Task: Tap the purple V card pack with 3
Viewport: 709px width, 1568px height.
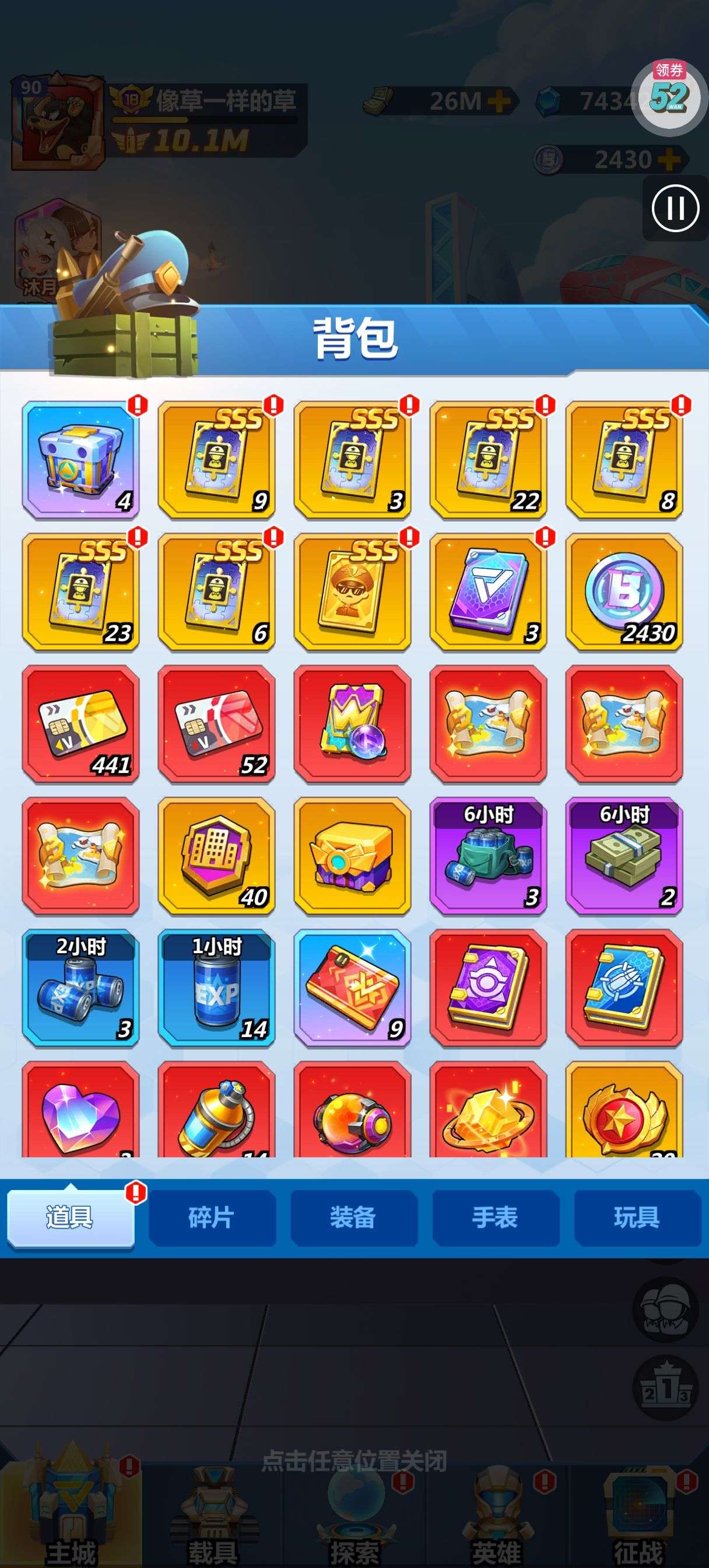Action: coord(488,592)
